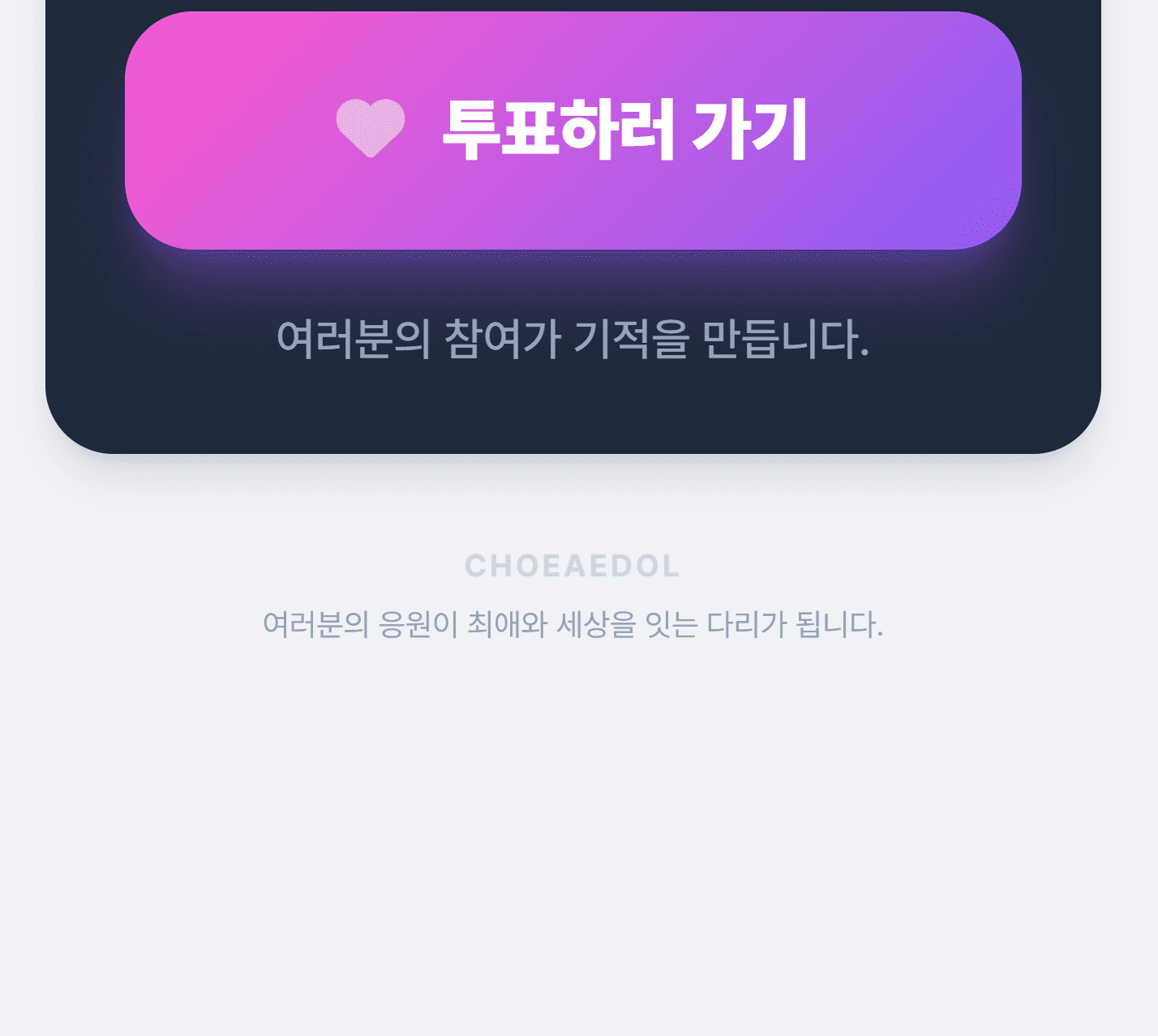1158x1036 pixels.
Task: Tap the 투표하러 가기 button
Action: click(x=573, y=130)
